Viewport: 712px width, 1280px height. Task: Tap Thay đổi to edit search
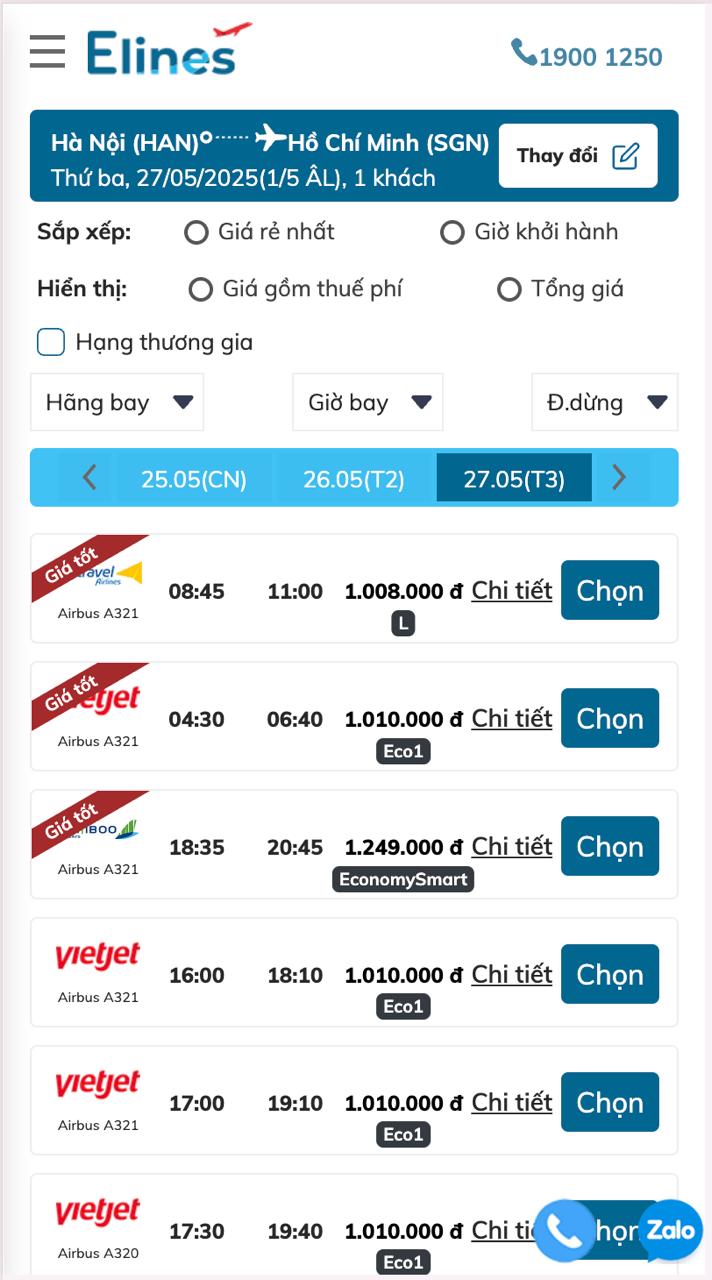pos(577,156)
